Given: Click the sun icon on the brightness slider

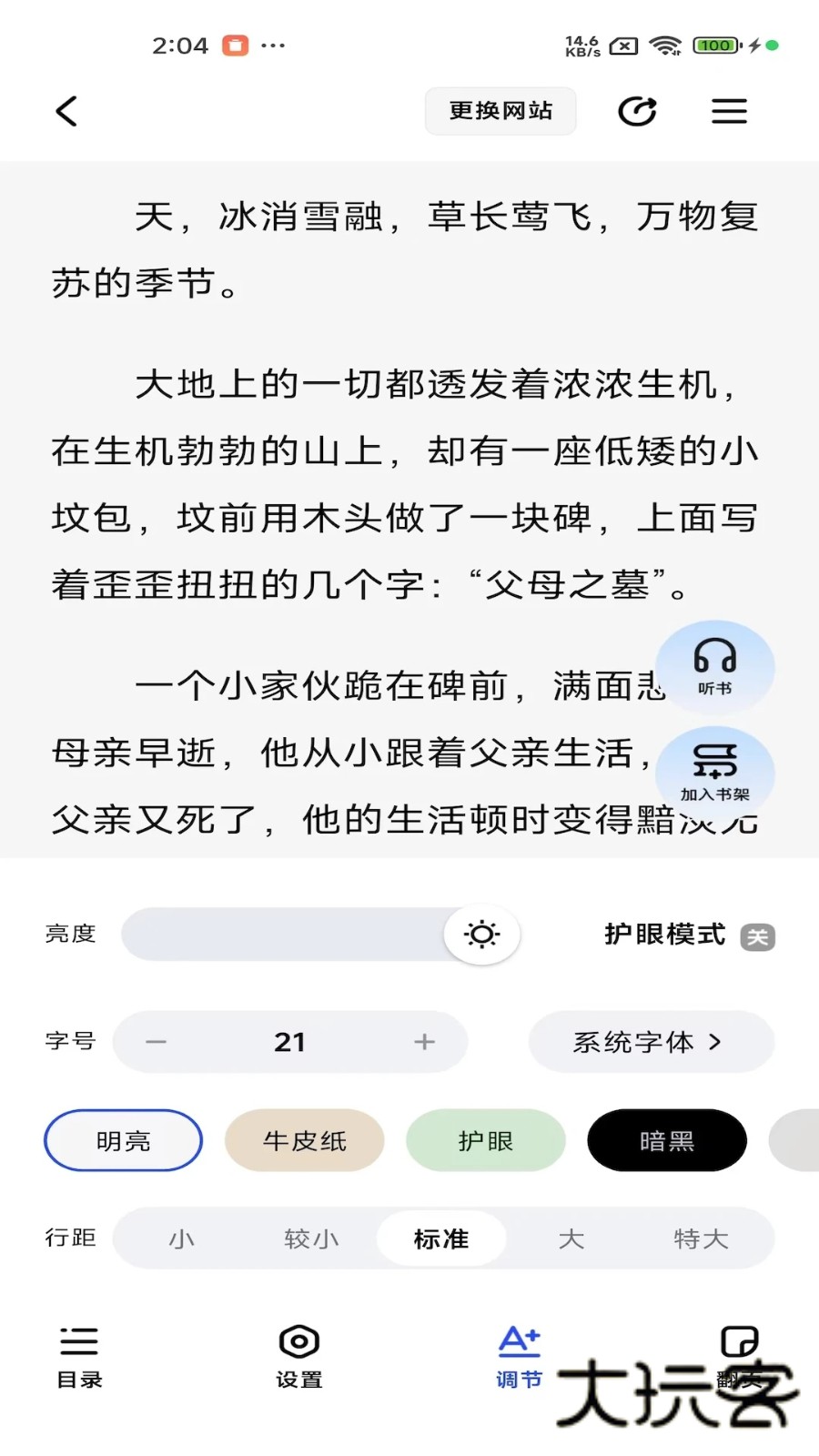Looking at the screenshot, I should (x=481, y=934).
